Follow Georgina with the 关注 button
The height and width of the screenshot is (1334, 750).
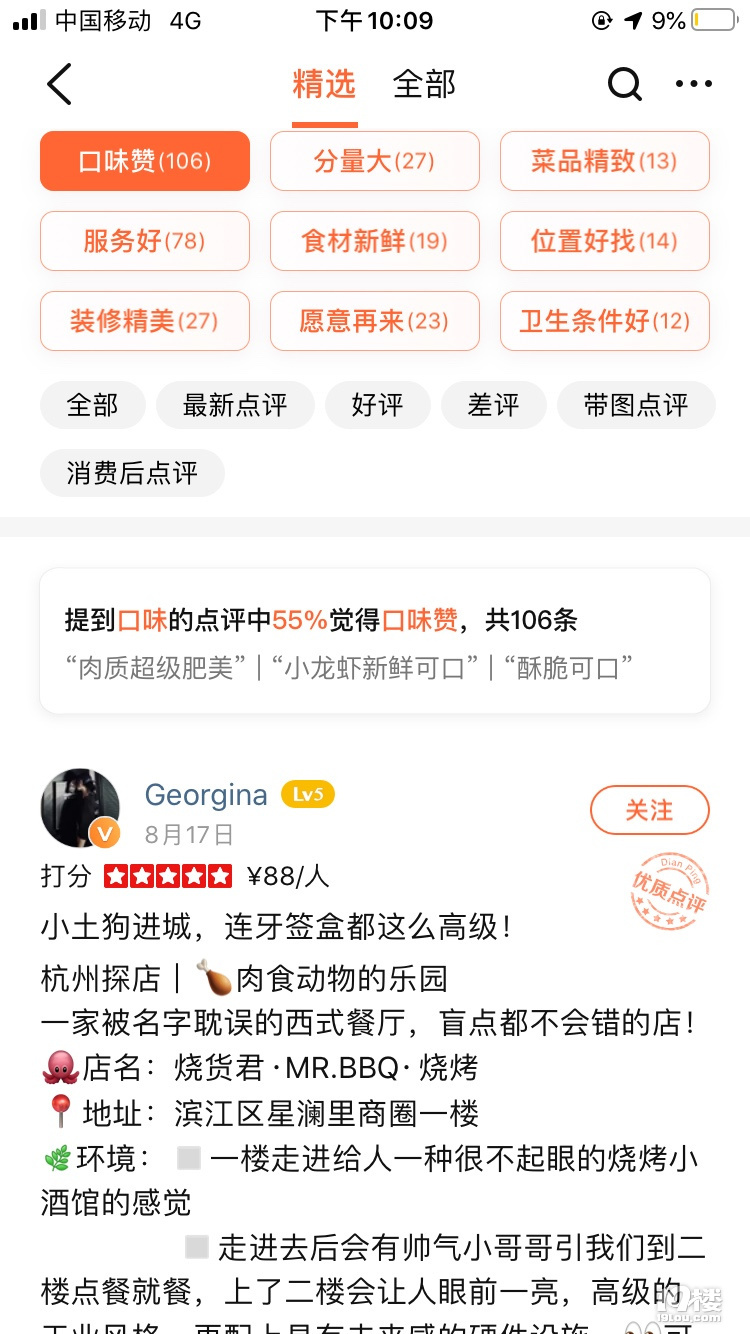(649, 810)
